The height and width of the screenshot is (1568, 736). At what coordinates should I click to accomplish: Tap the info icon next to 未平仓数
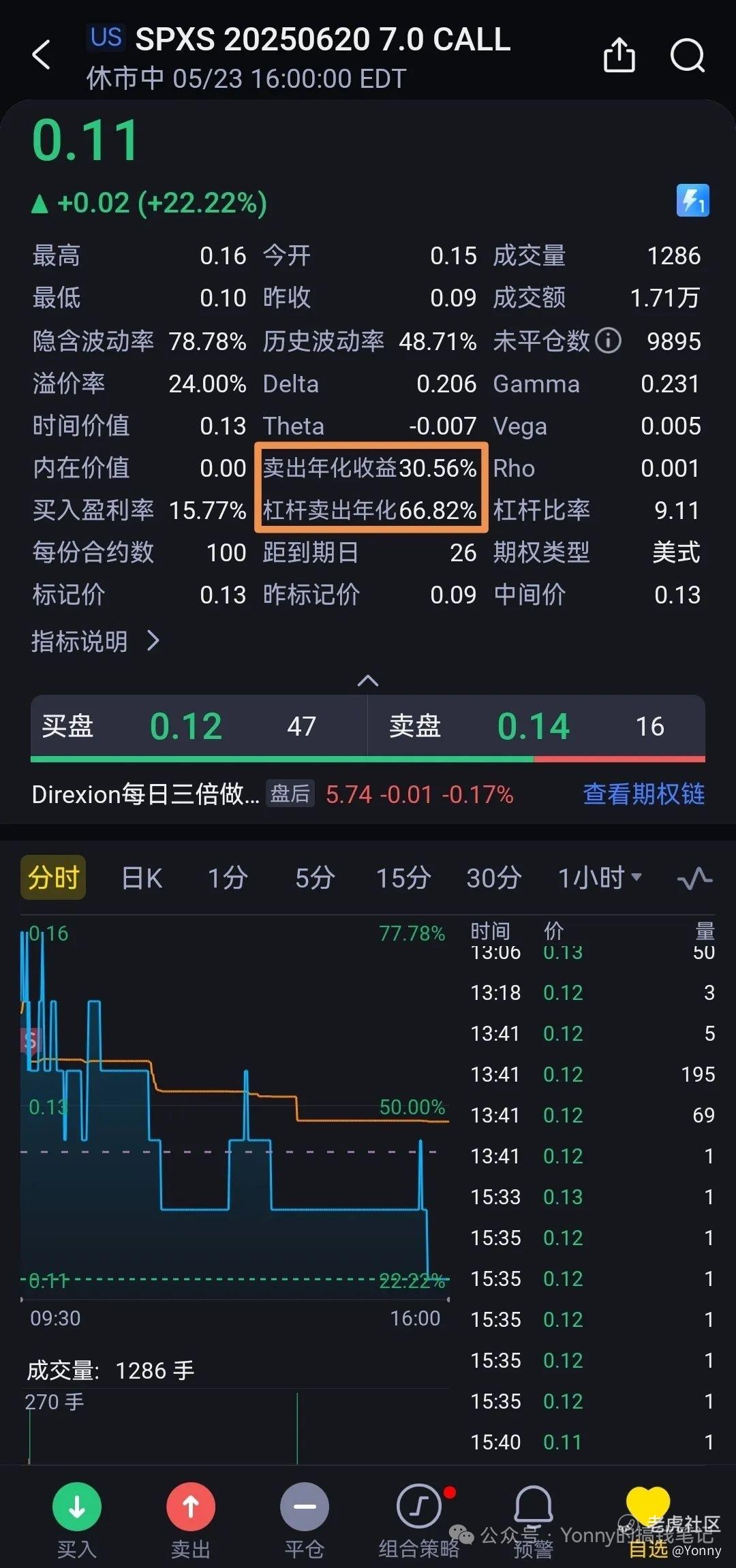pos(608,341)
